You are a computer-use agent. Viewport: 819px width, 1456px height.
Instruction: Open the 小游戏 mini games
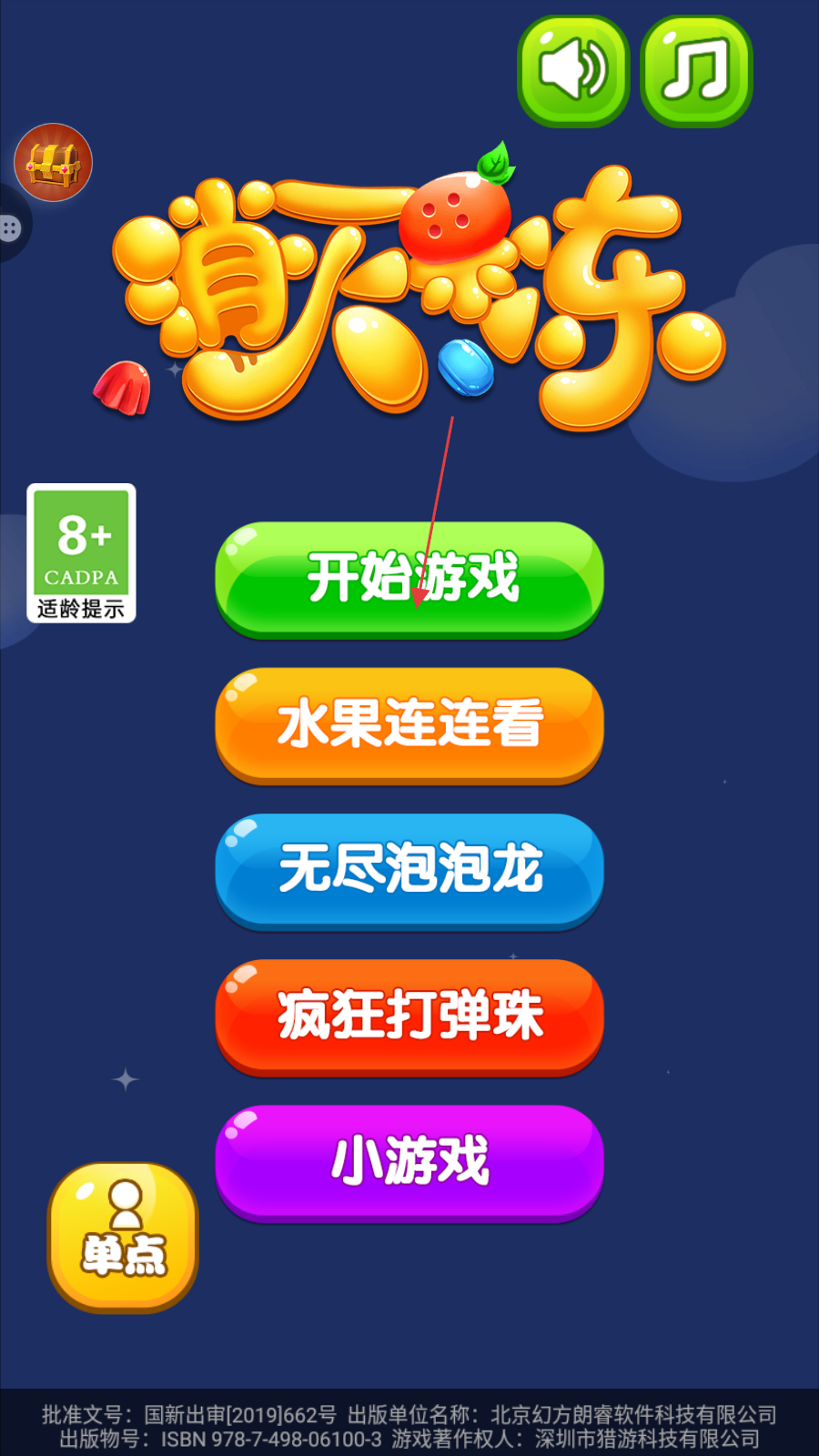(x=409, y=1161)
